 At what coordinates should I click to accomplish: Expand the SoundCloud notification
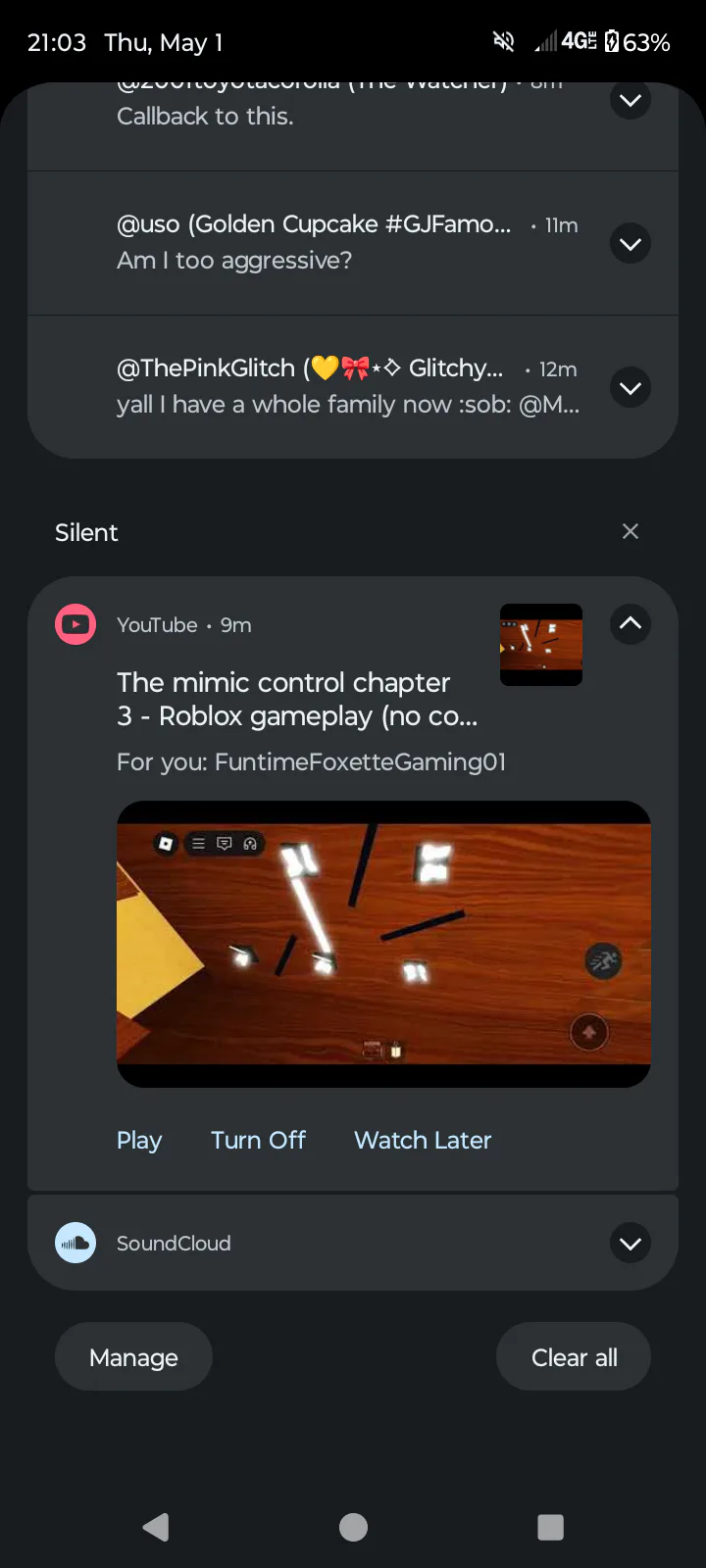tap(630, 1244)
